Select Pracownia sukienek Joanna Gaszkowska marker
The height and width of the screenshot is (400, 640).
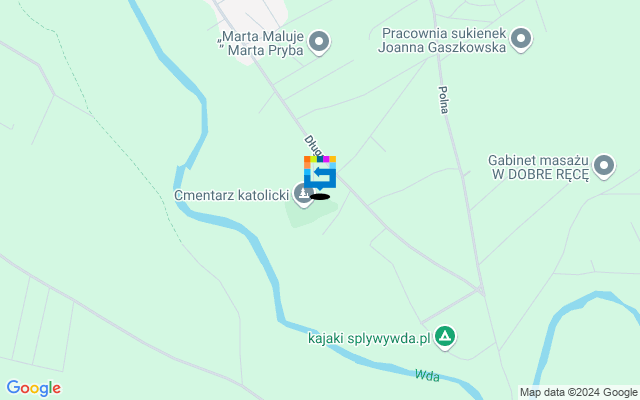coord(520,40)
